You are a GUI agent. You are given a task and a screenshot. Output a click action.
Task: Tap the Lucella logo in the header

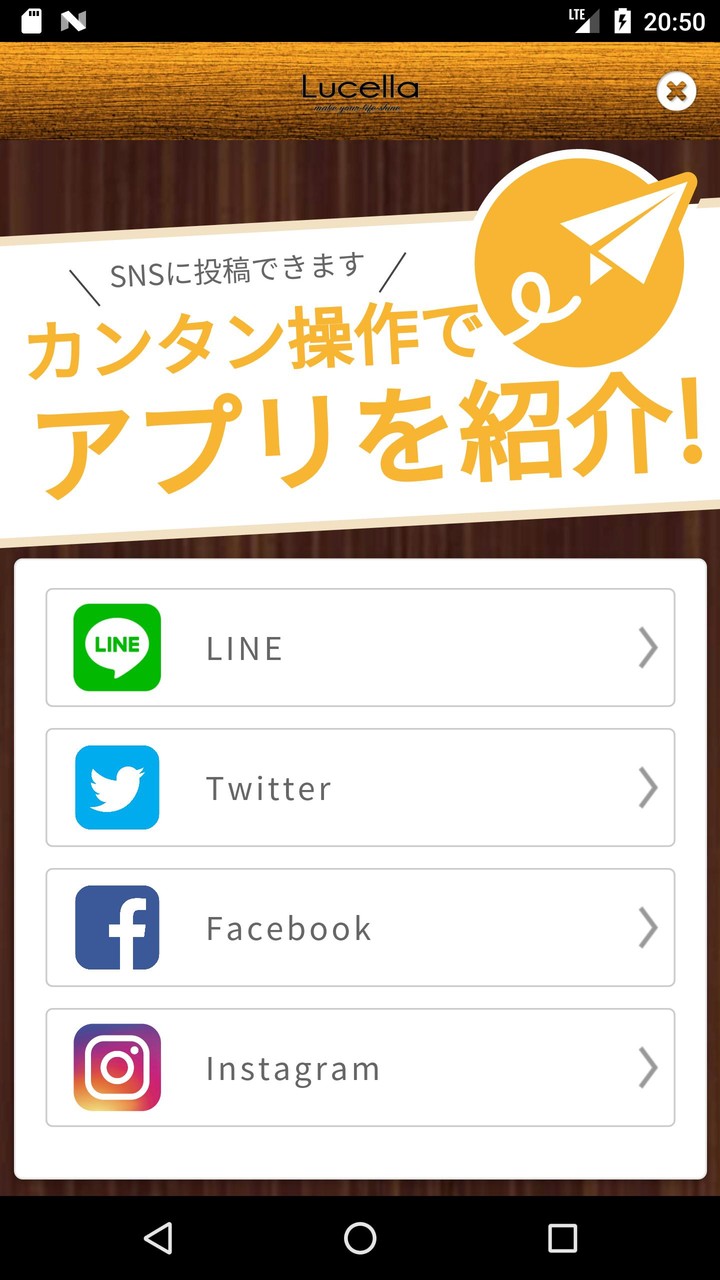point(360,90)
